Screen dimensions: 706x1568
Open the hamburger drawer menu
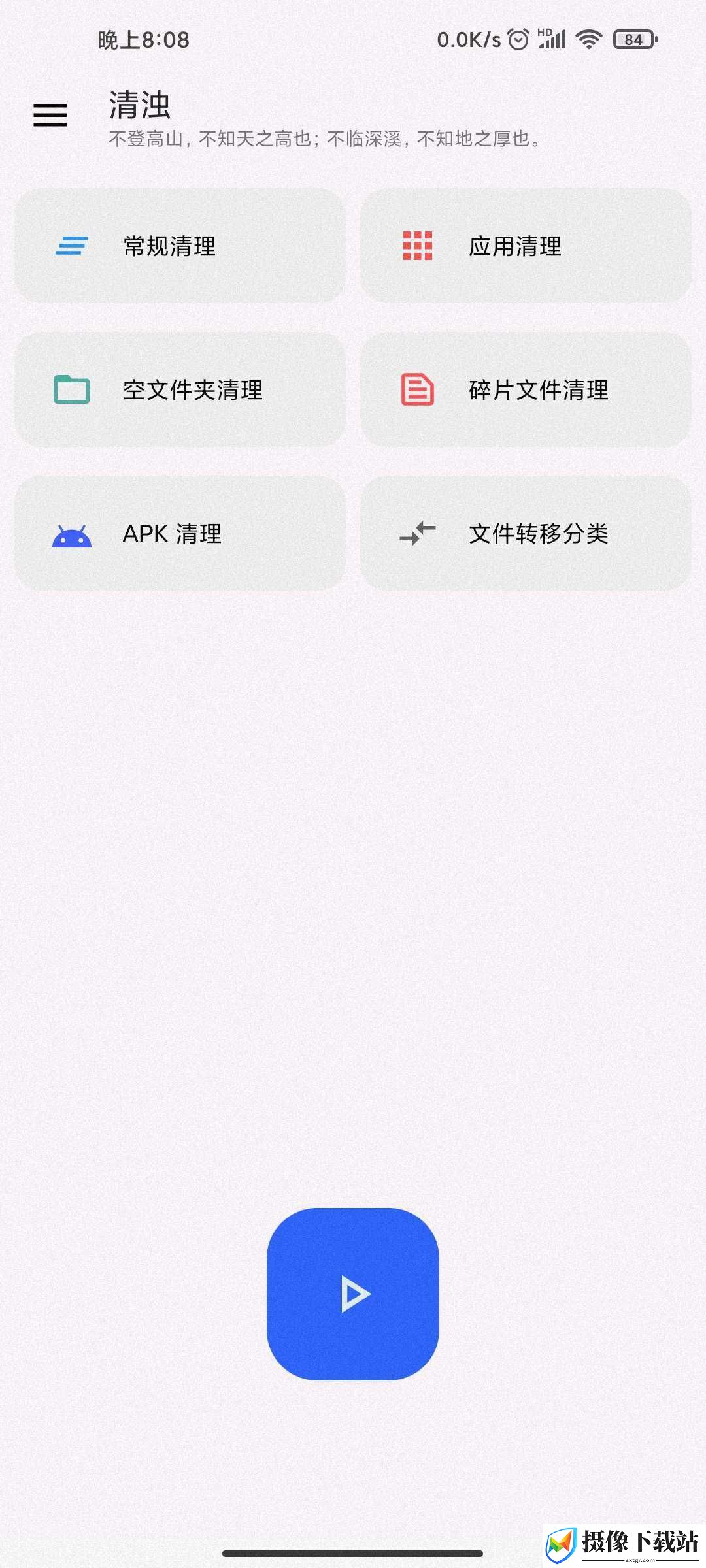tap(50, 115)
